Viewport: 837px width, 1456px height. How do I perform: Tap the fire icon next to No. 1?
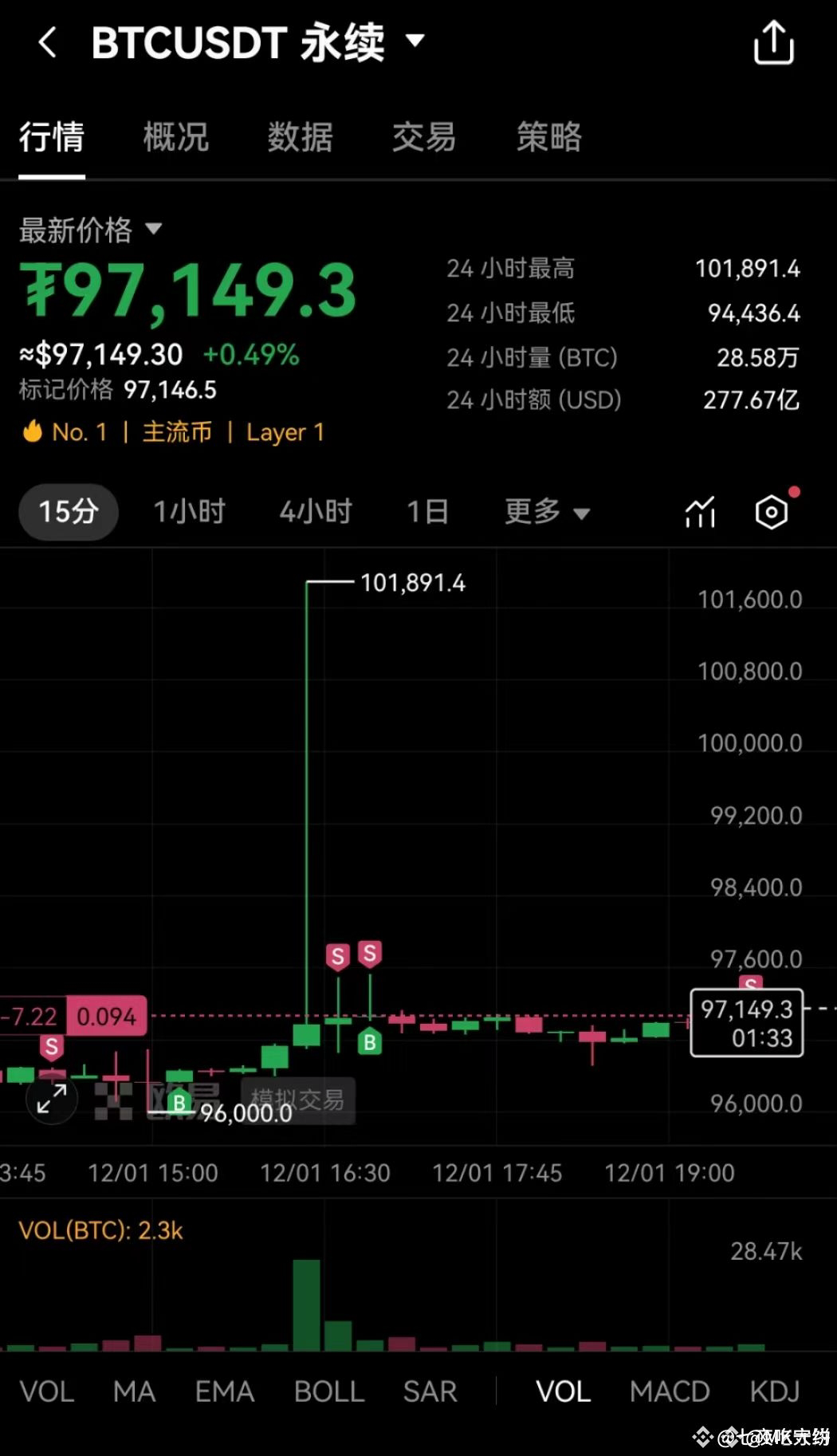pyautogui.click(x=30, y=431)
